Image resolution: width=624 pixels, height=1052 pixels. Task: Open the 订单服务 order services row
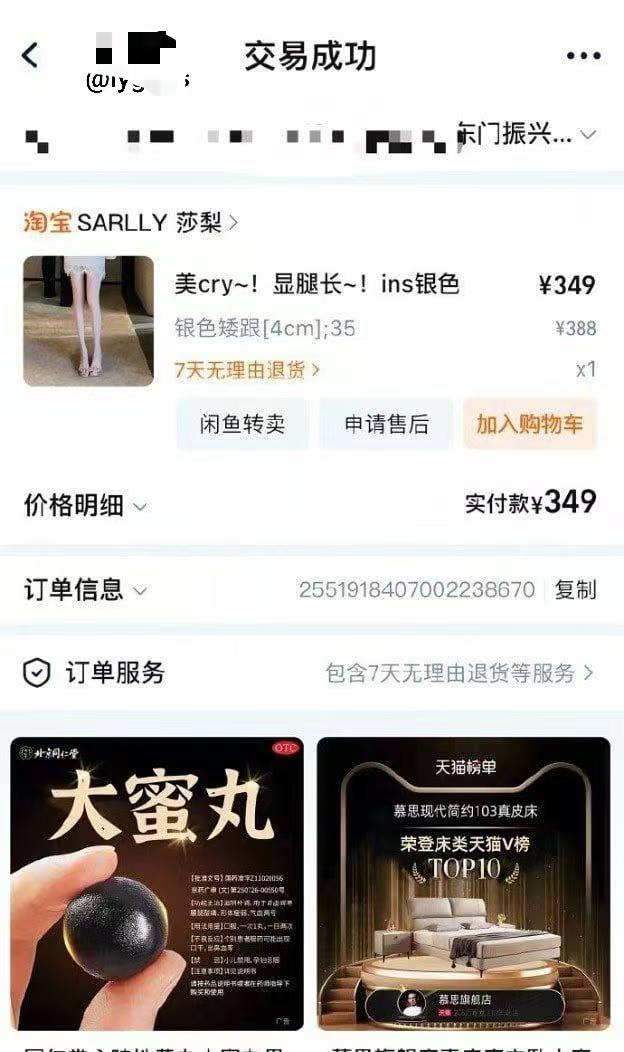[310, 673]
